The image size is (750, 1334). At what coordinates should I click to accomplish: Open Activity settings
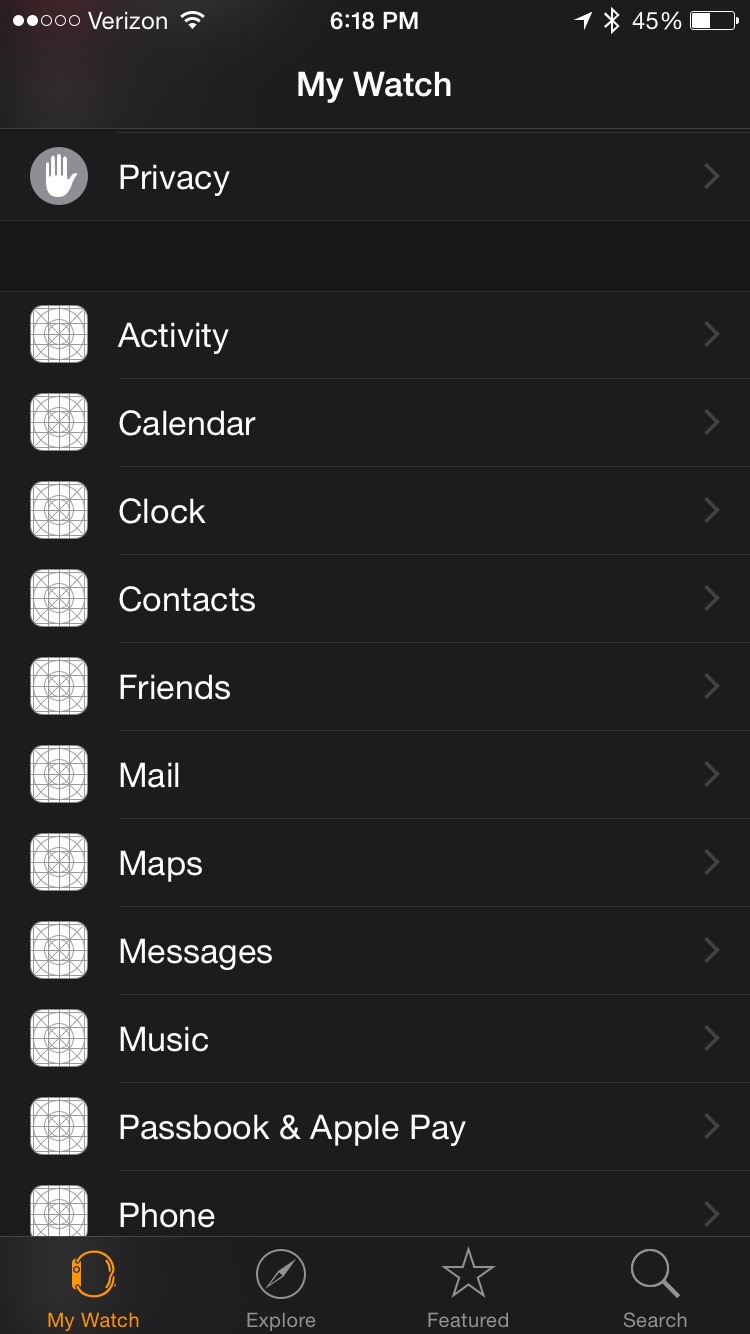pos(375,335)
